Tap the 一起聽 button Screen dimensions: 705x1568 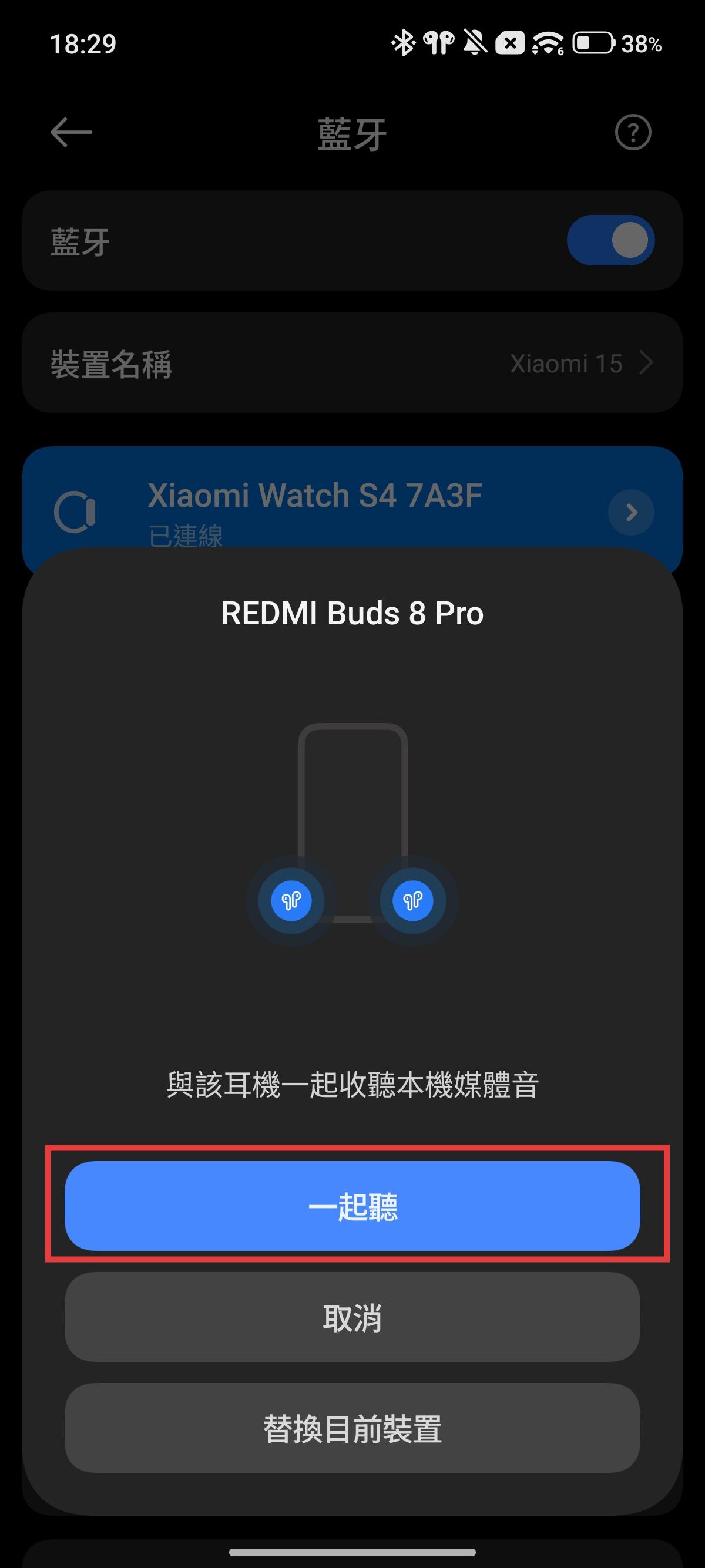coord(352,1205)
